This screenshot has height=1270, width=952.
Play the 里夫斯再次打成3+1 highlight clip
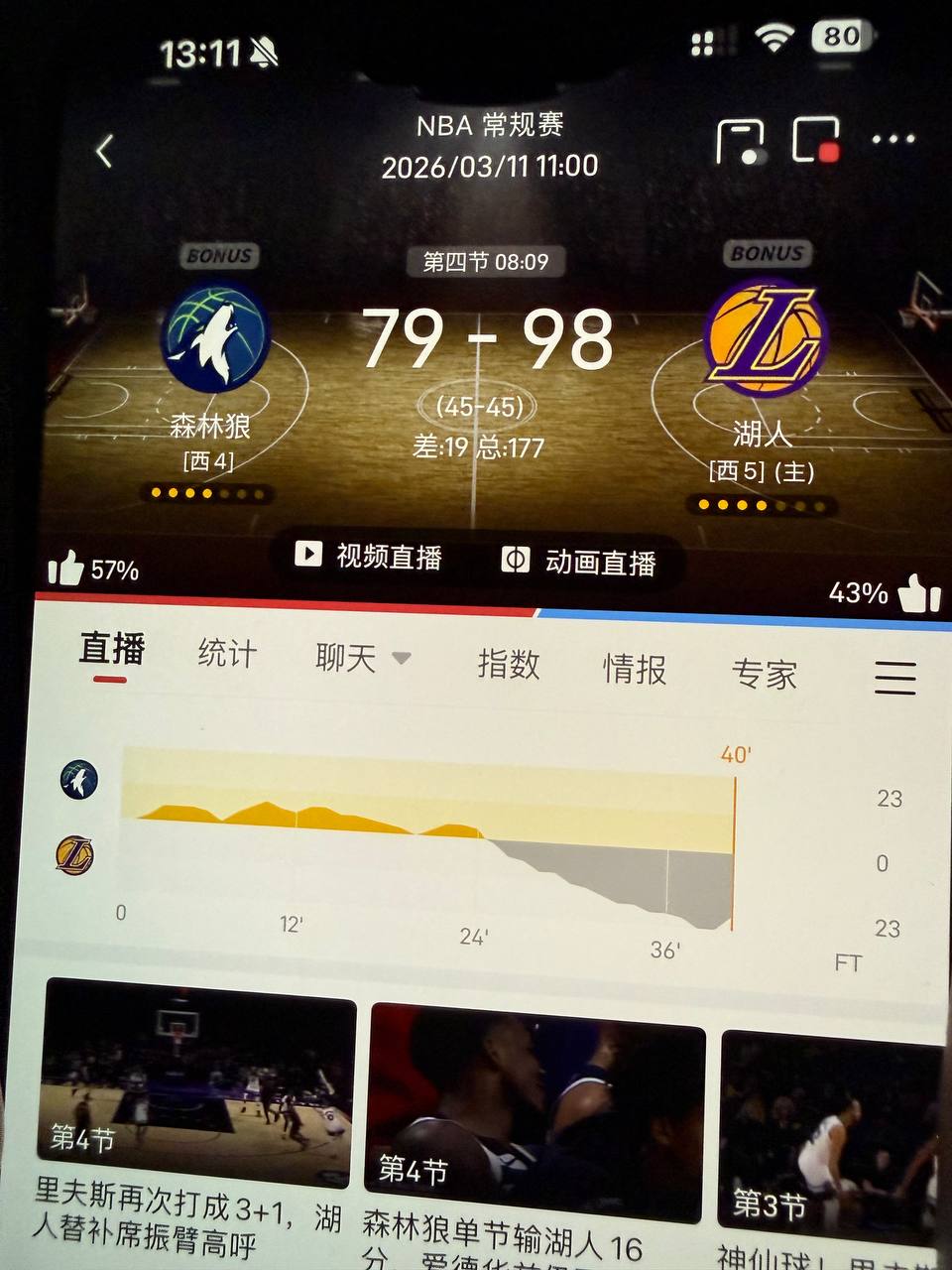[198, 1081]
